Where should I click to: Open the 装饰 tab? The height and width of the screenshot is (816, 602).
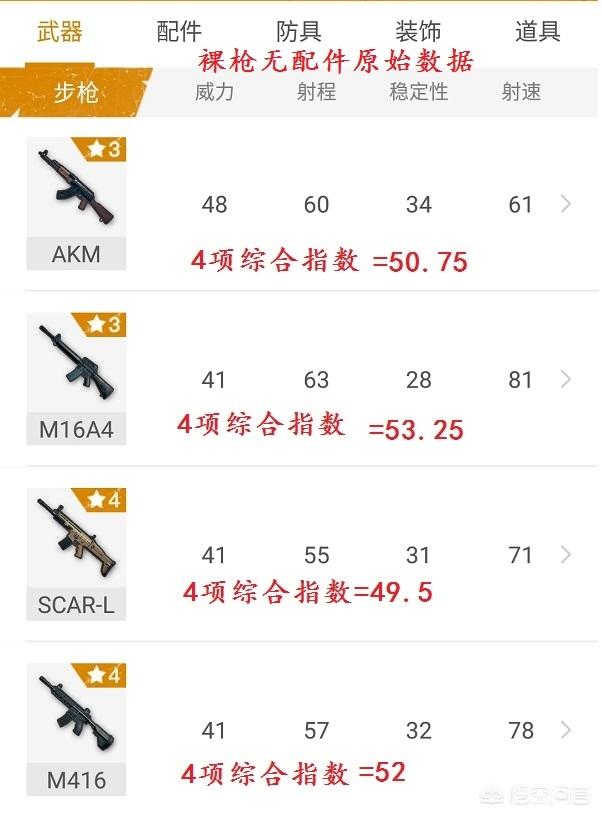click(418, 32)
